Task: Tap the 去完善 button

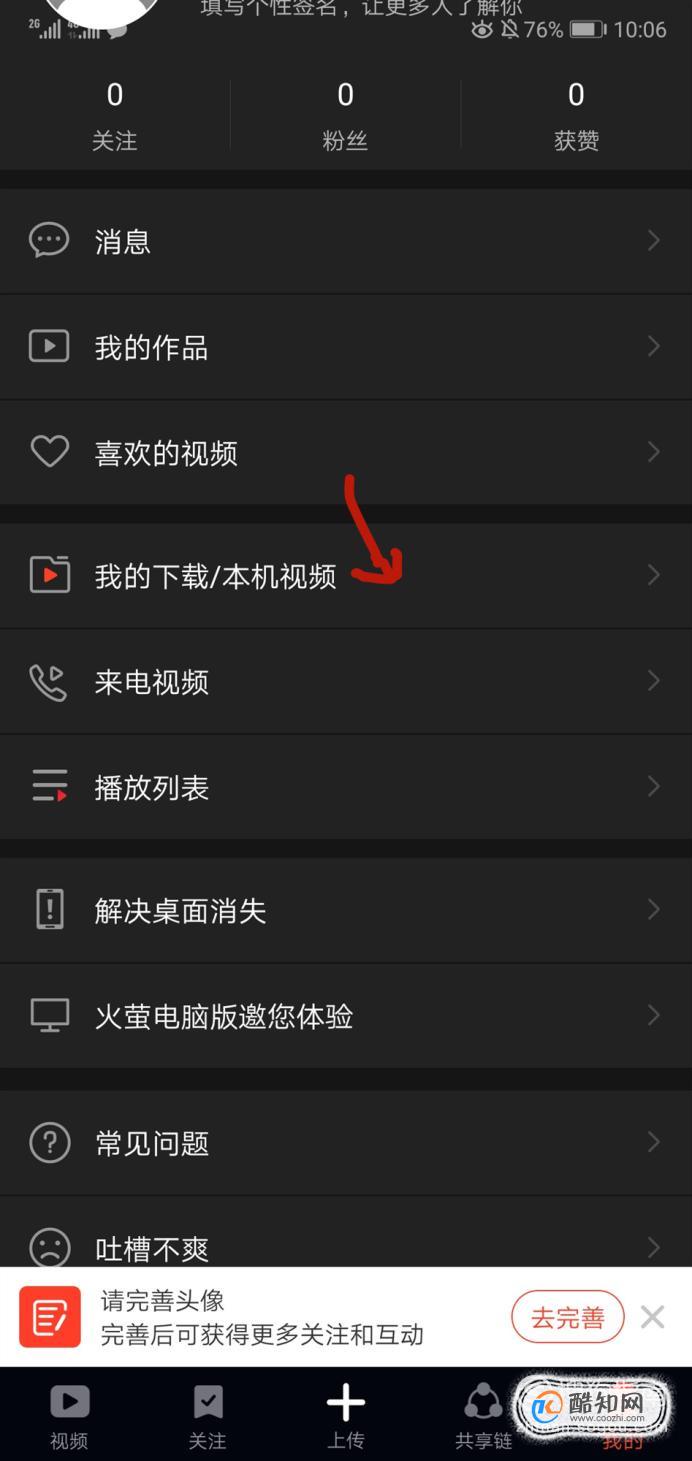Action: point(568,1317)
